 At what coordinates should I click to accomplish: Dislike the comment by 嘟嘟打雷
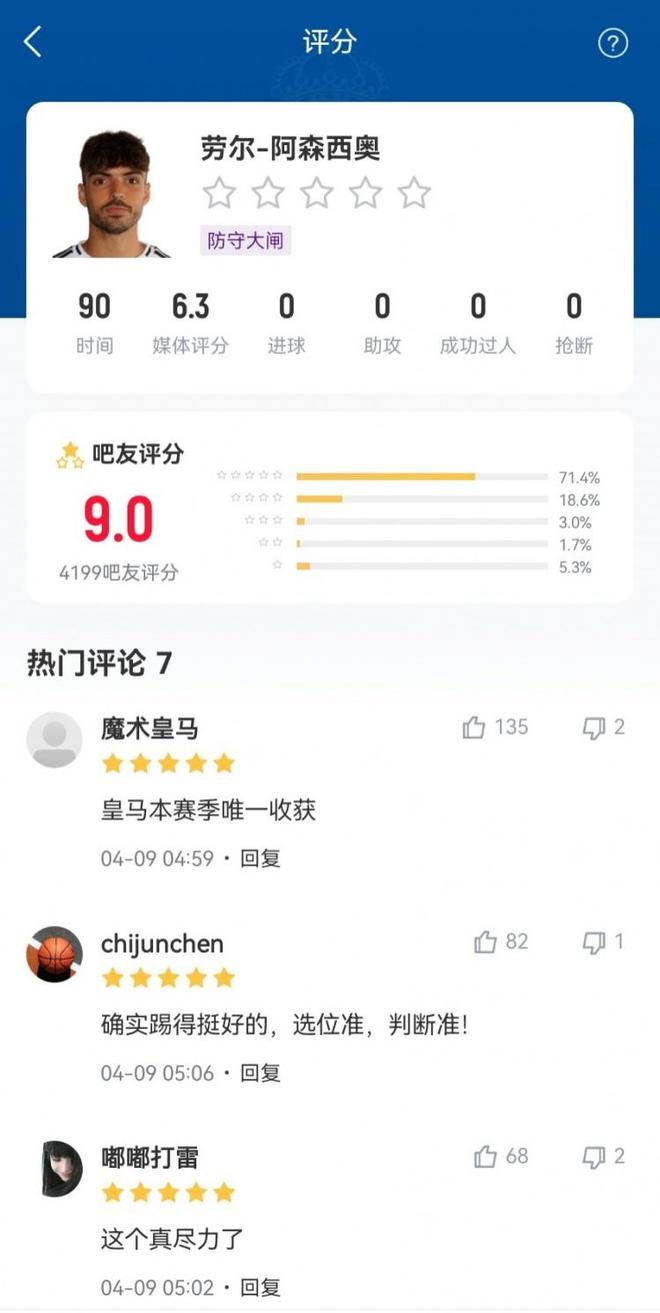pyautogui.click(x=594, y=1157)
